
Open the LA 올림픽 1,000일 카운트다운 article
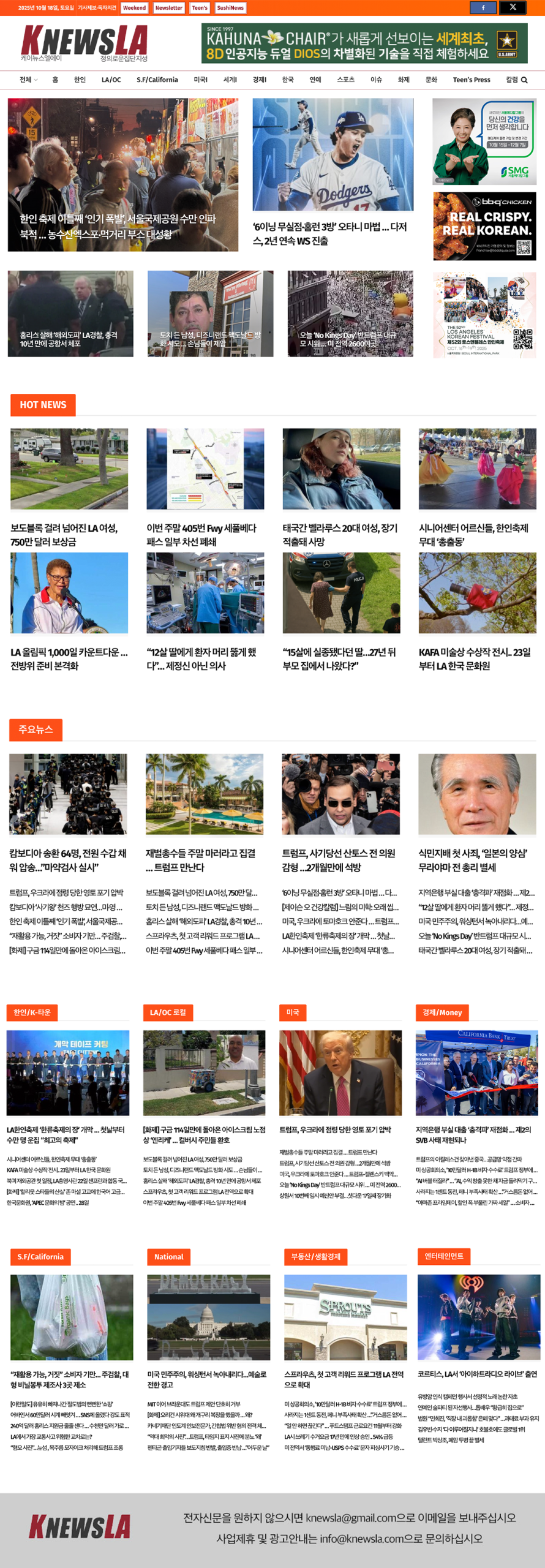pyautogui.click(x=69, y=658)
